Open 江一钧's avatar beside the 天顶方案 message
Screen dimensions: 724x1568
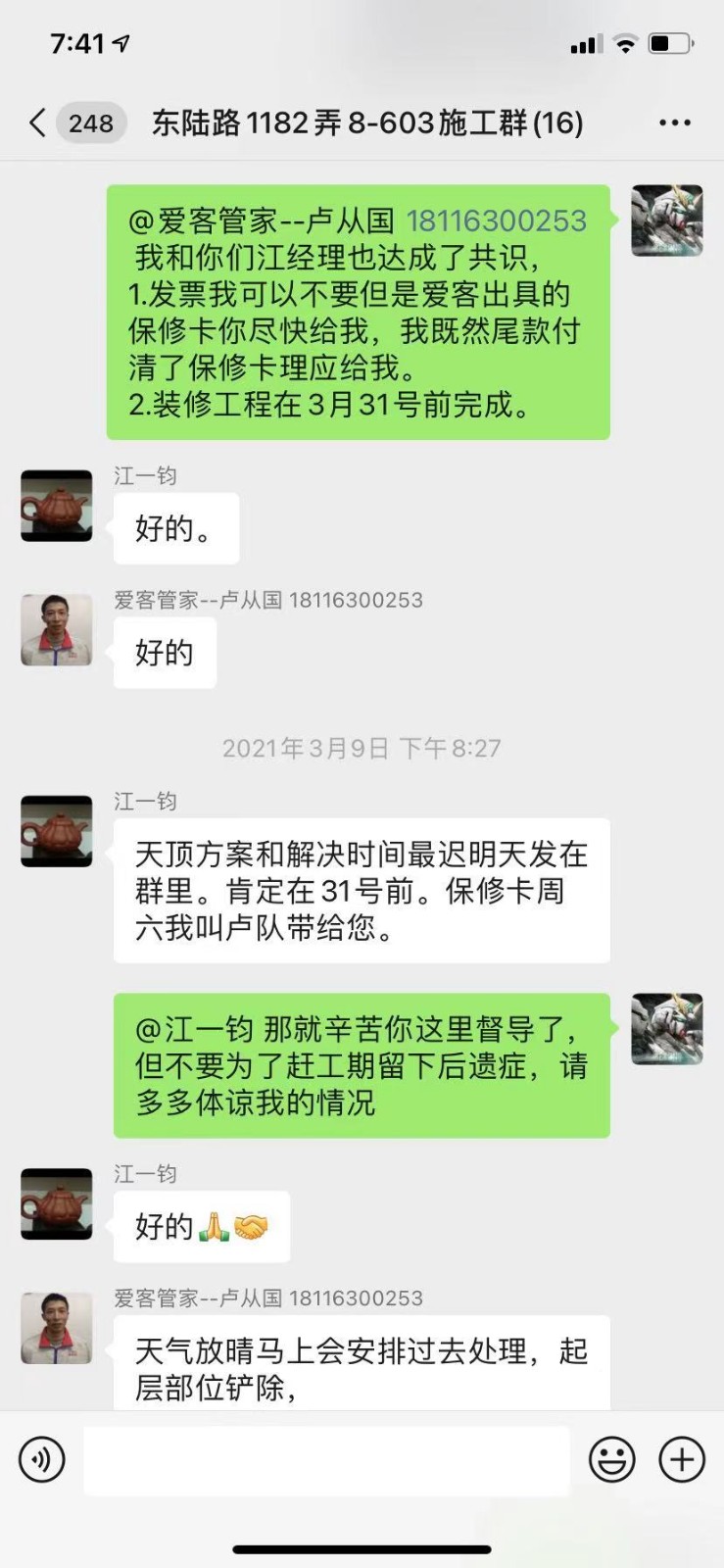pyautogui.click(x=57, y=831)
